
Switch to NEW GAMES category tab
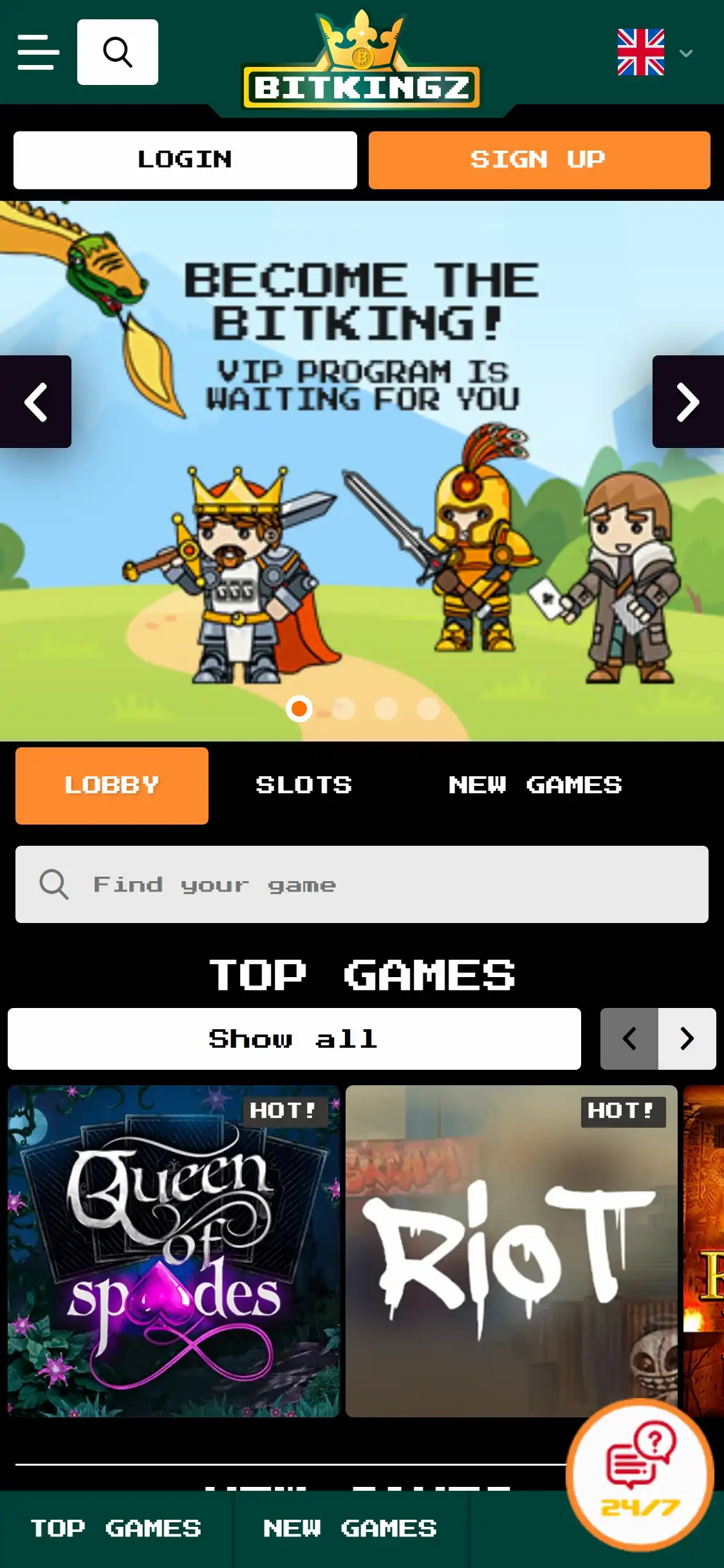[x=535, y=785]
